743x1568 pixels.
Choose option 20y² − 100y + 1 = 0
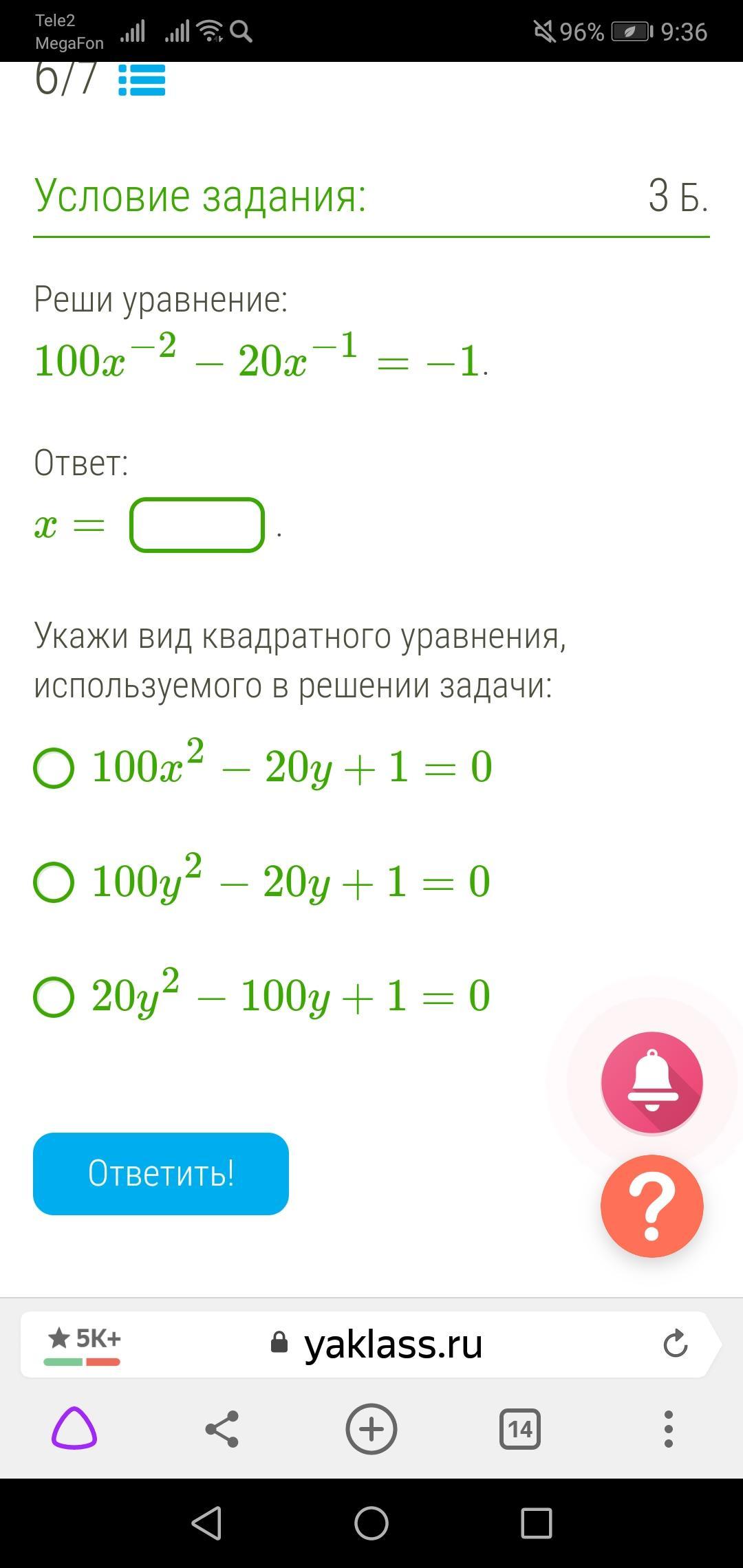pos(54,997)
